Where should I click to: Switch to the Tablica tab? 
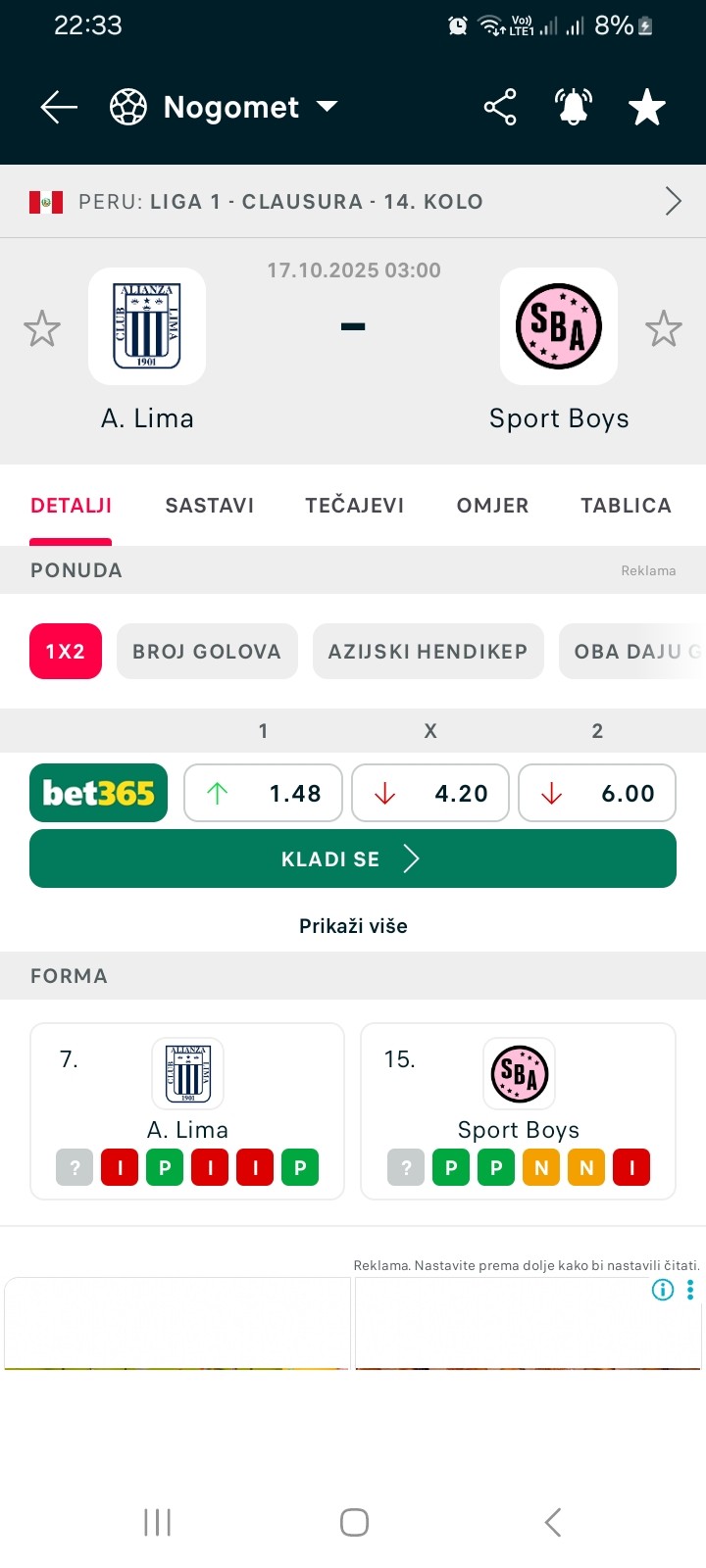(x=626, y=506)
